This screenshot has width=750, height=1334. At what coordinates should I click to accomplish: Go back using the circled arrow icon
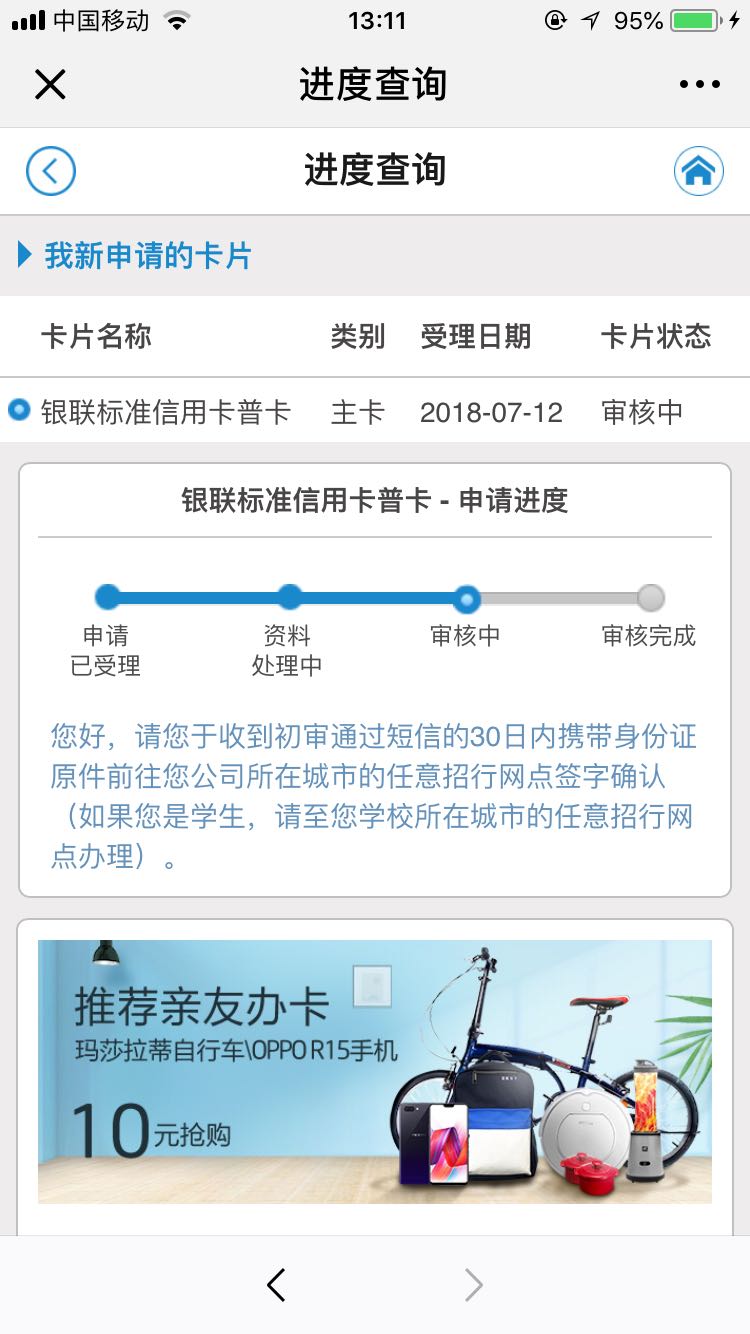(x=51, y=171)
